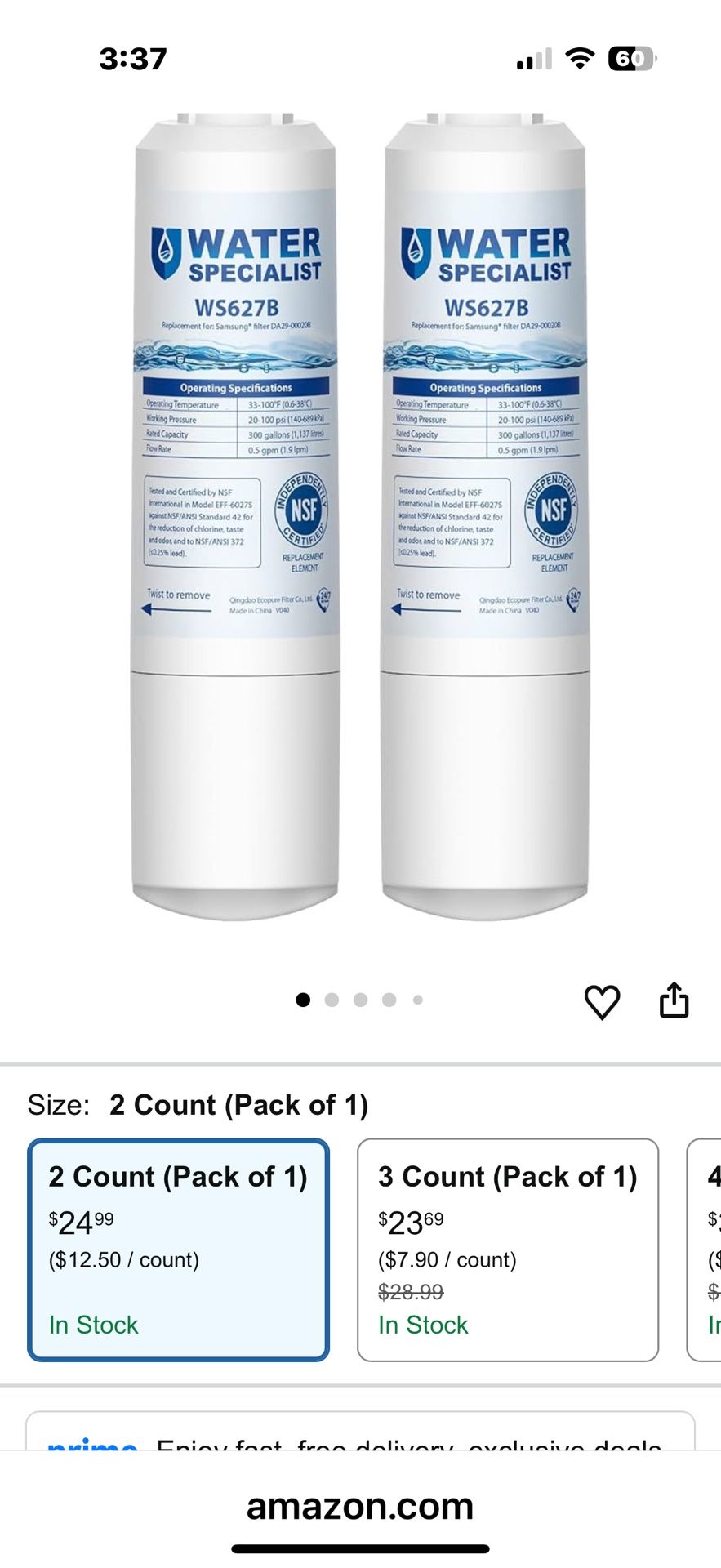The image size is (721, 1568).
Task: Tap the second carousel dot
Action: pyautogui.click(x=332, y=999)
